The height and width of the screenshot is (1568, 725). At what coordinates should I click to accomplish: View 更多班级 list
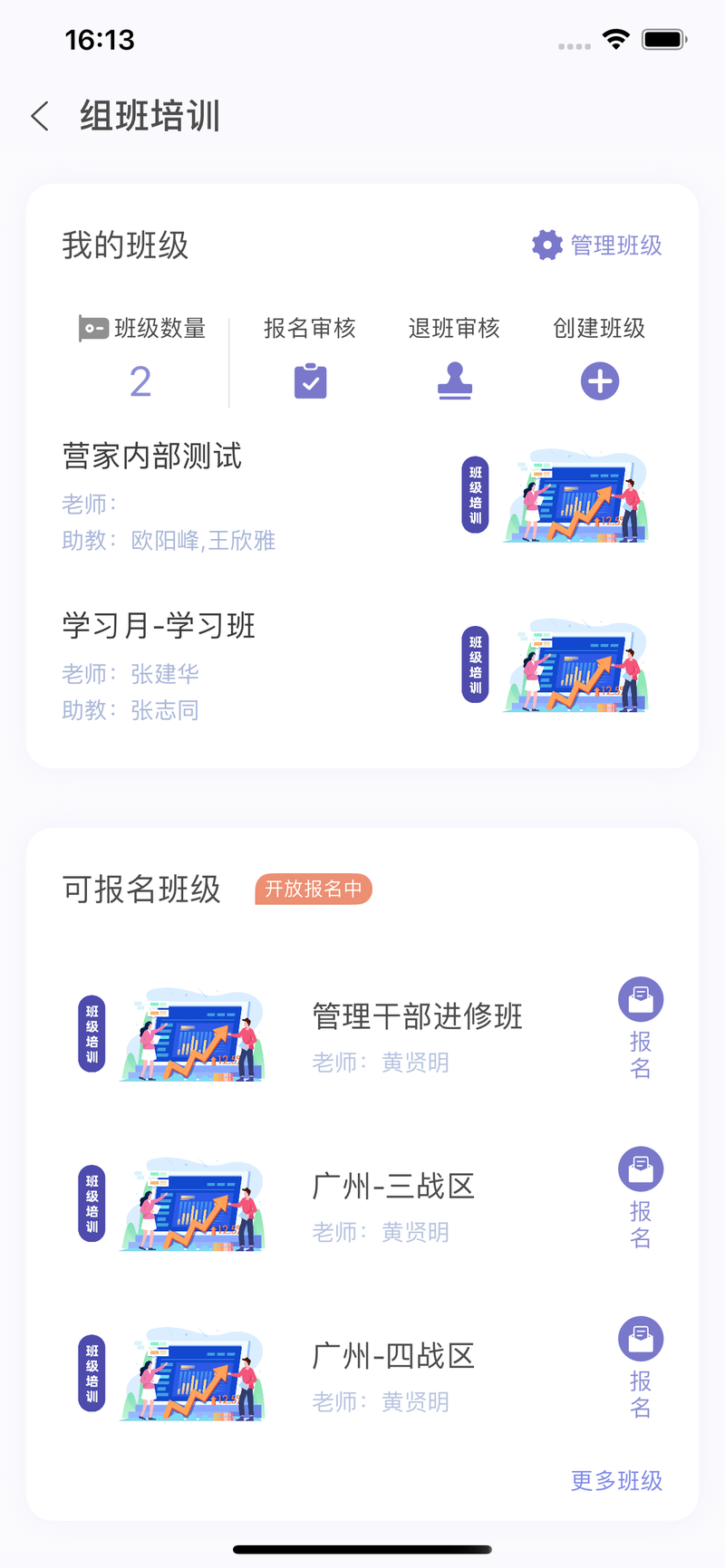pos(616,1480)
